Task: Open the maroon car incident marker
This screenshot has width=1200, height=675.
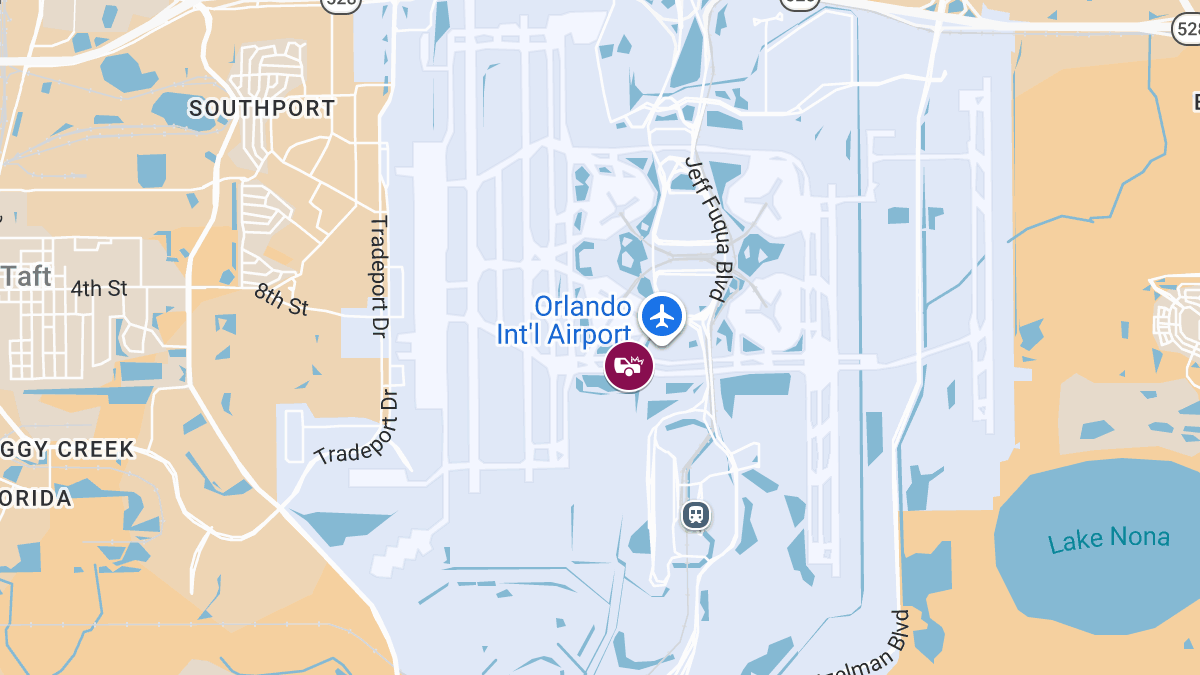Action: point(629,366)
